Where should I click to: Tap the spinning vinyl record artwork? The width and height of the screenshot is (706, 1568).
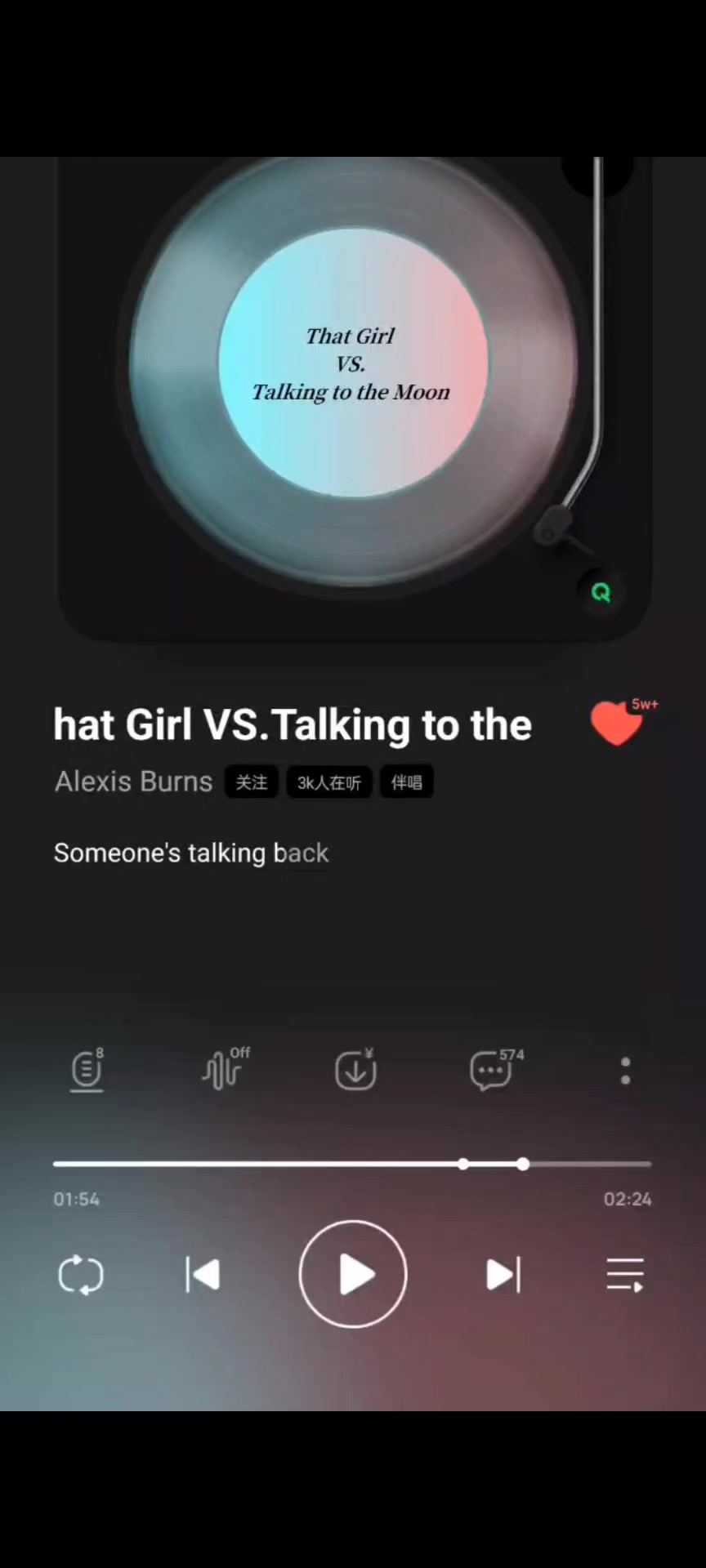353,363
